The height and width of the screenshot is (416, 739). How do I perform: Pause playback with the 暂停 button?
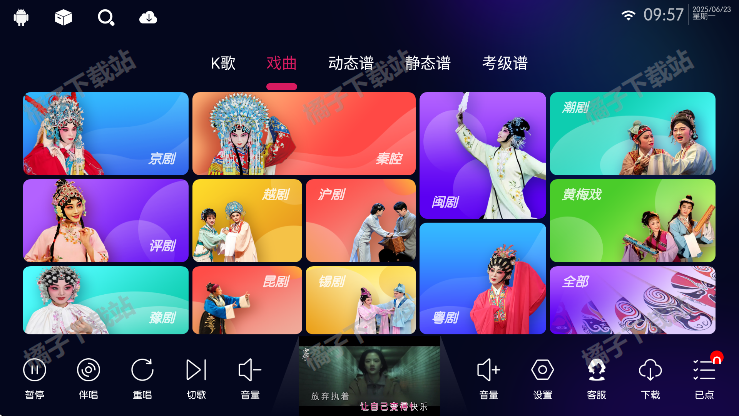[x=35, y=376]
